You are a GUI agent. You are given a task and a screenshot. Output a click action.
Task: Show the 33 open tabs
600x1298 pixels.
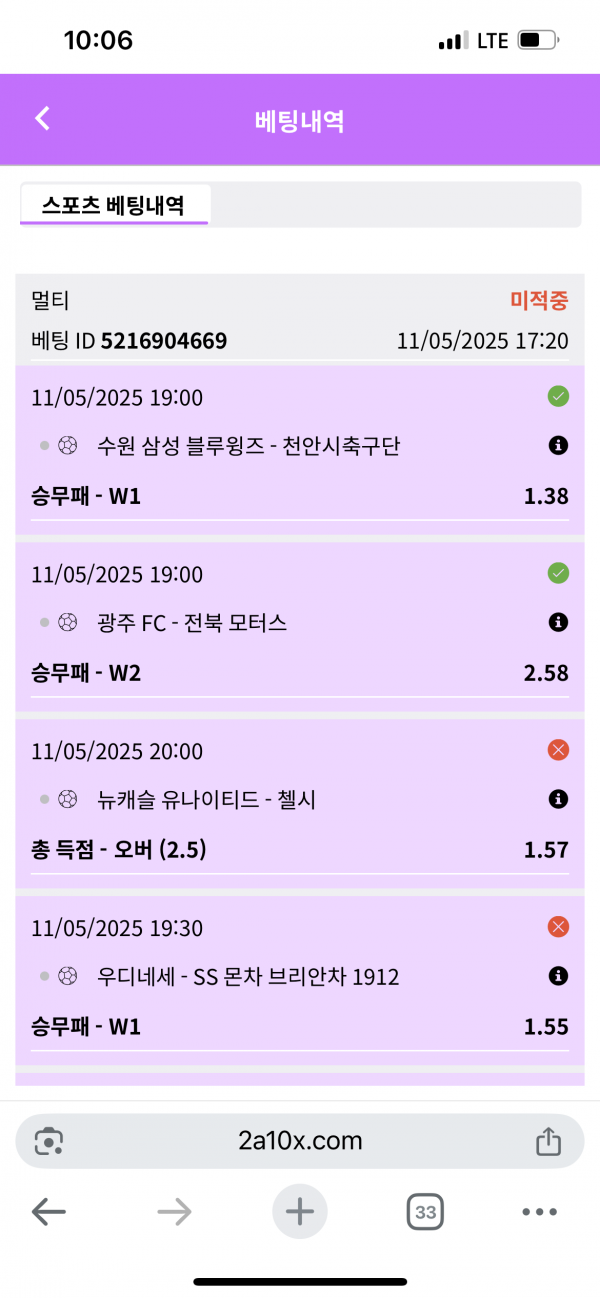coord(425,1213)
